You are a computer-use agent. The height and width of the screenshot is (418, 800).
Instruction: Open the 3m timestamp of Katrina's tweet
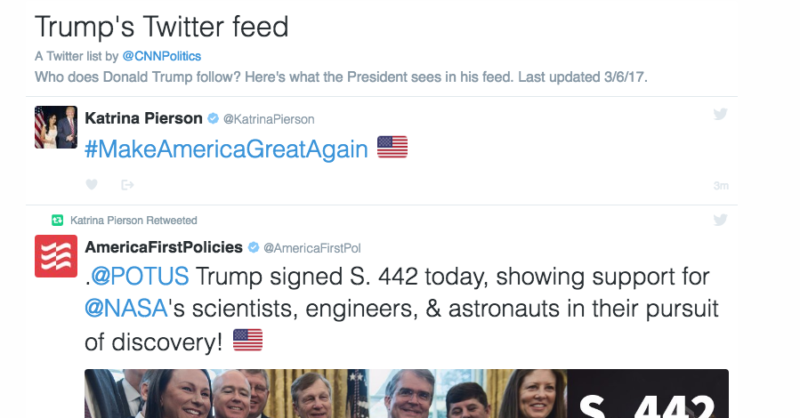721,185
